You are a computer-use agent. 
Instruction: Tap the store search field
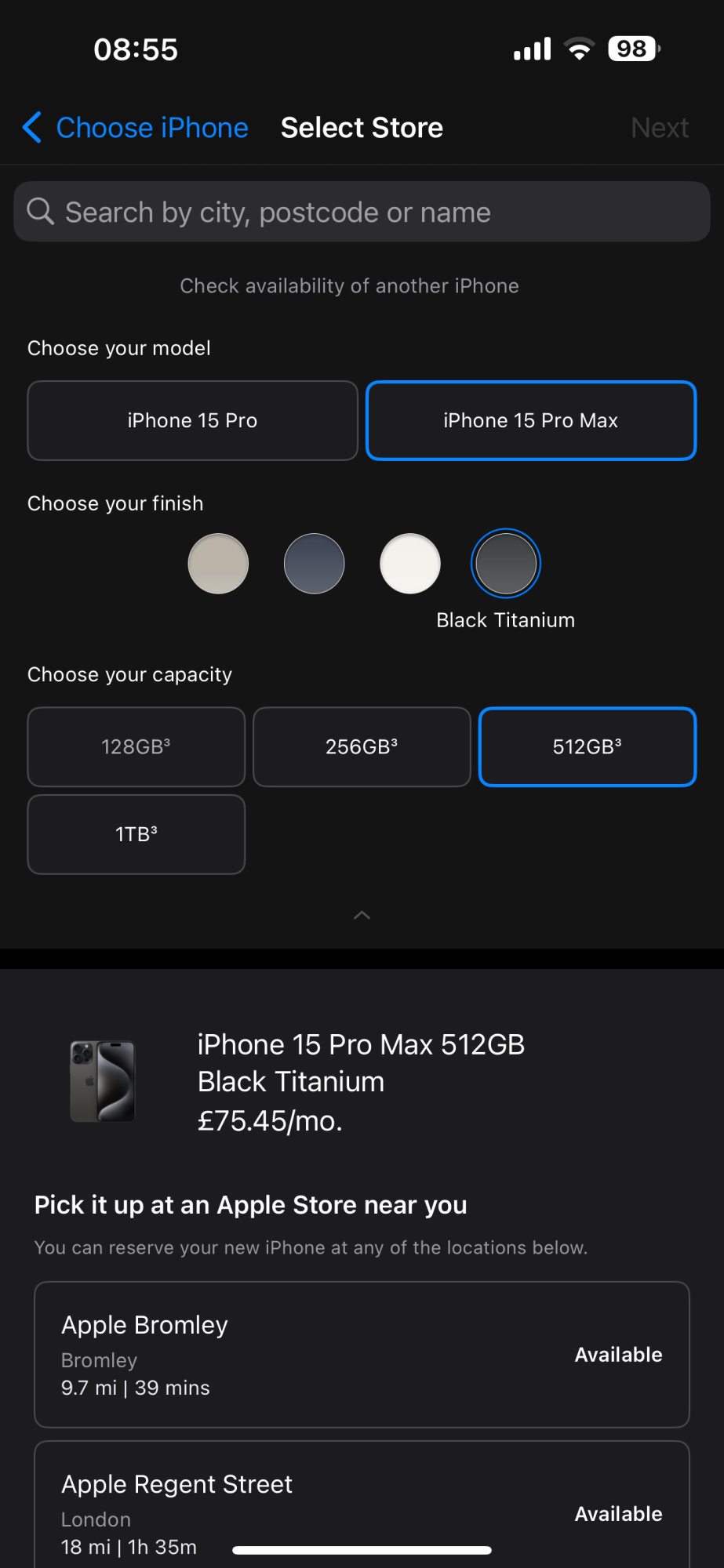tap(362, 212)
